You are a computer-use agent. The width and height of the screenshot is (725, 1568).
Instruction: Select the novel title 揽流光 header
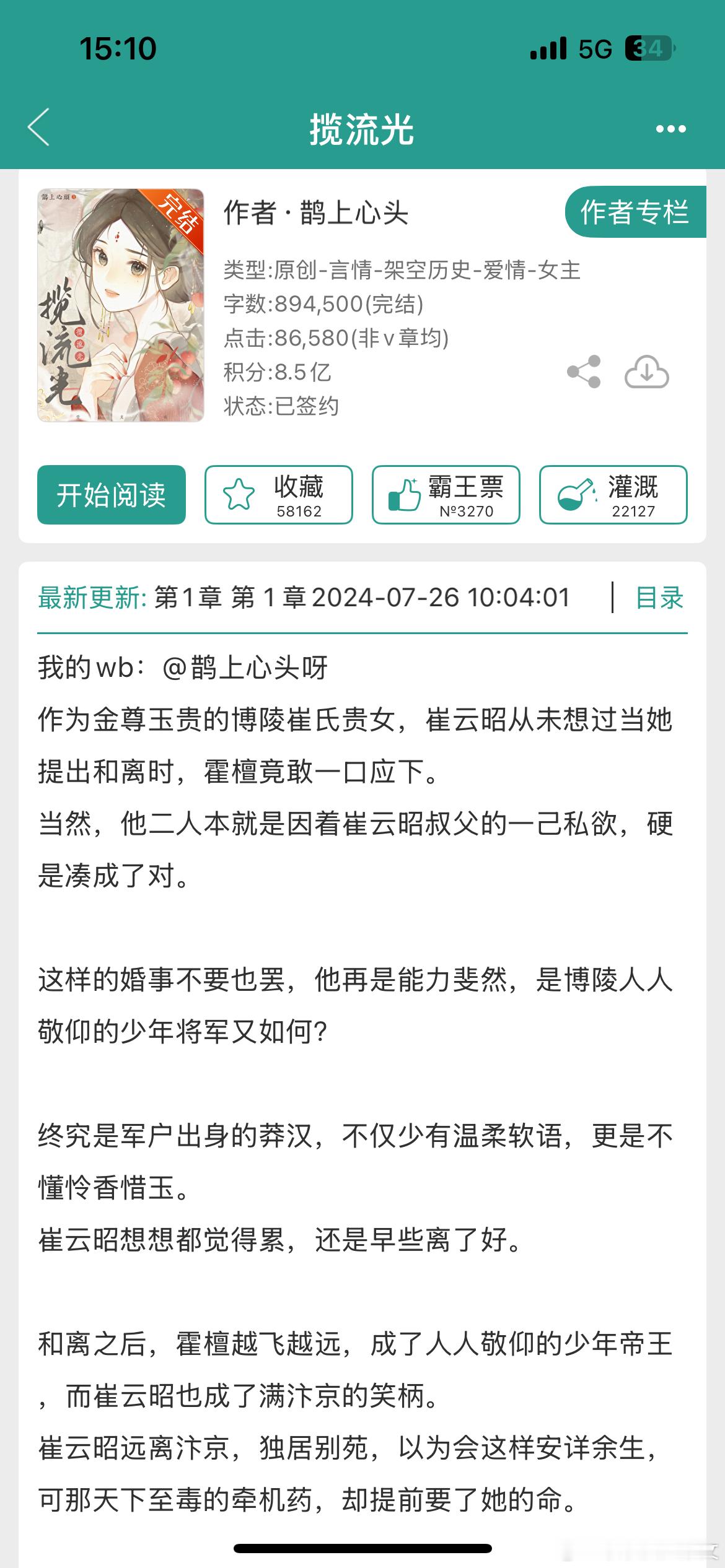point(362,128)
